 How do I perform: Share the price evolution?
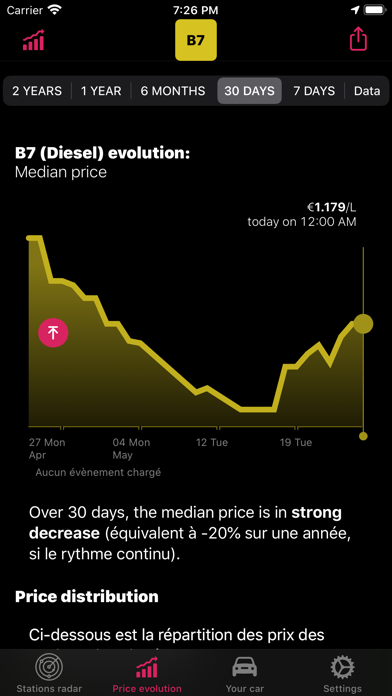pyautogui.click(x=358, y=39)
